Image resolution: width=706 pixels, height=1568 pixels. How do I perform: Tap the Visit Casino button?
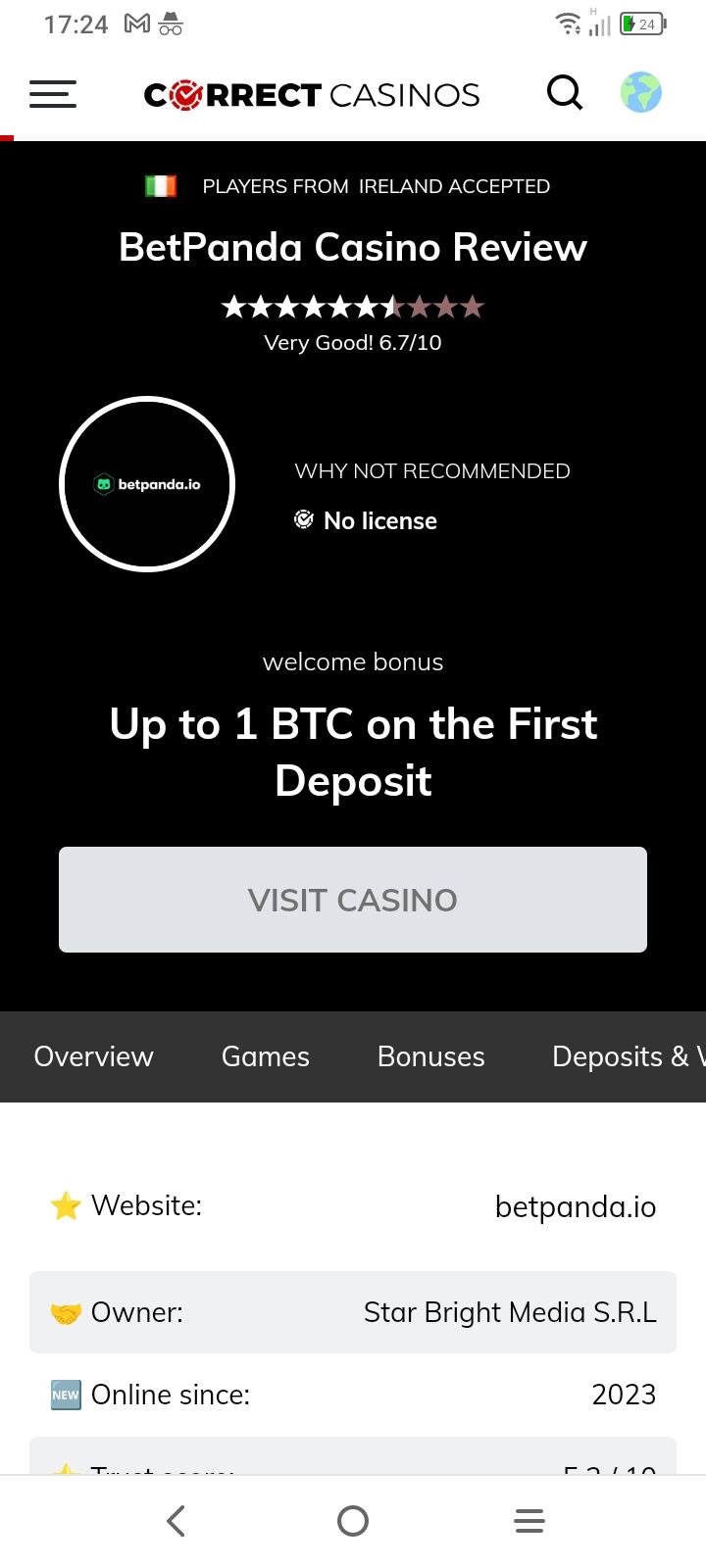pos(353,900)
